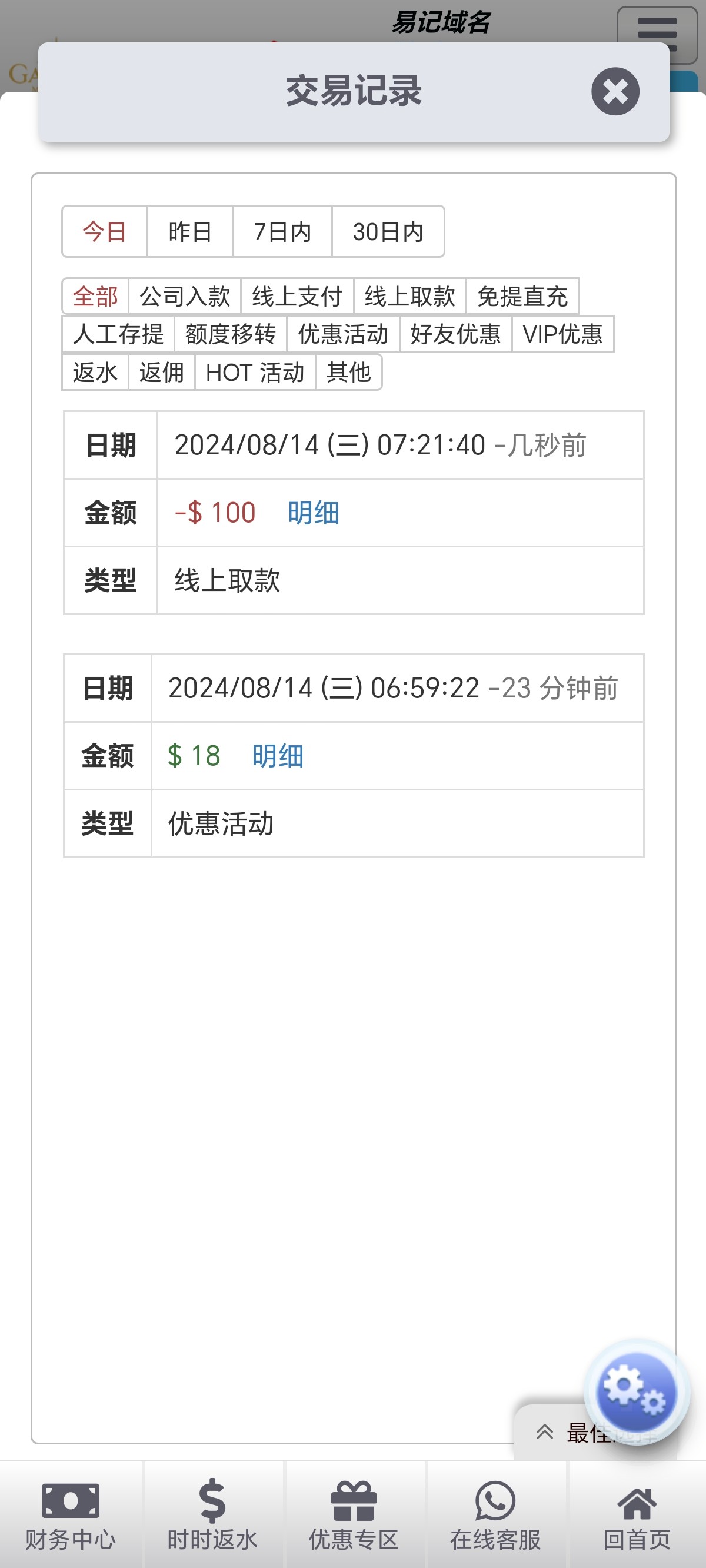Show 人工存提 records
Image resolution: width=706 pixels, height=1568 pixels.
coord(118,334)
